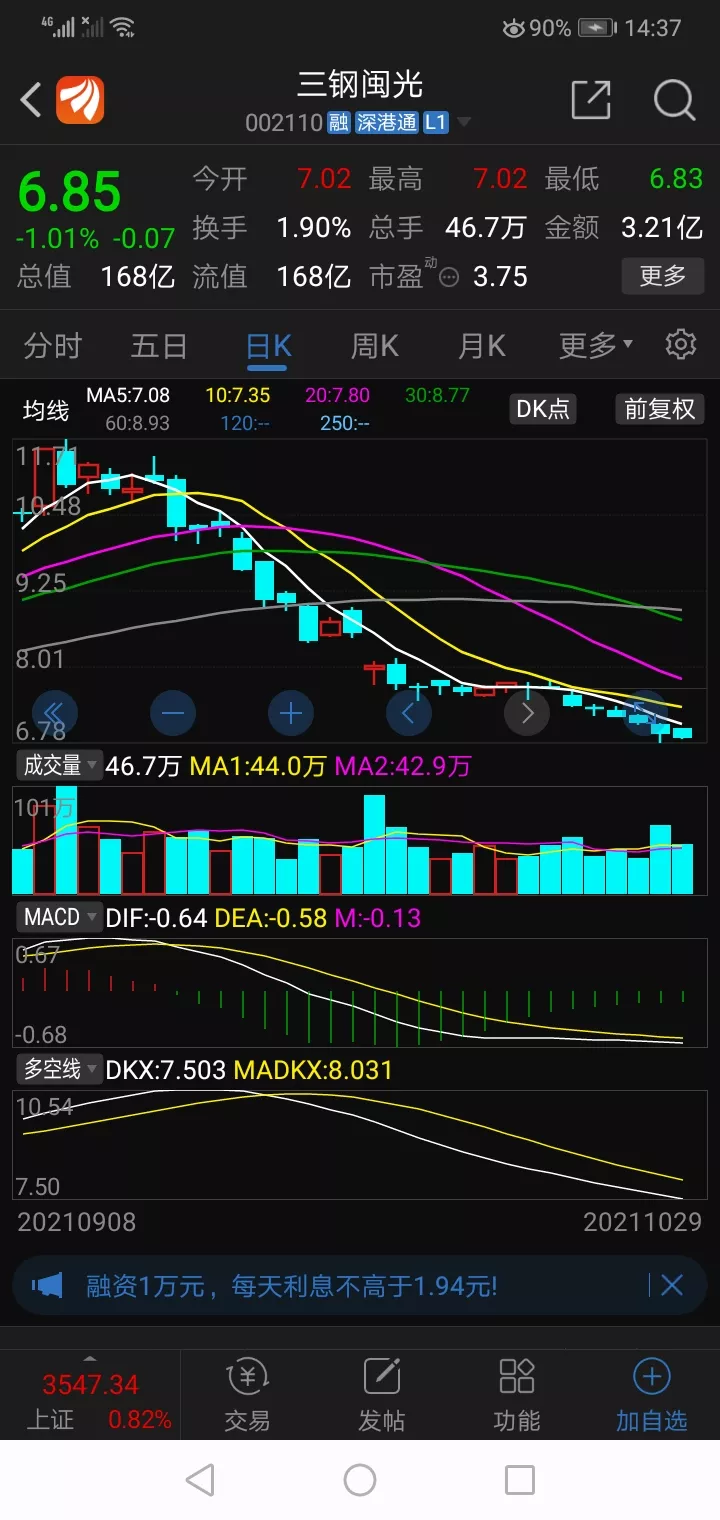Share this stock page
Screen dimensions: 720x1520
(590, 100)
